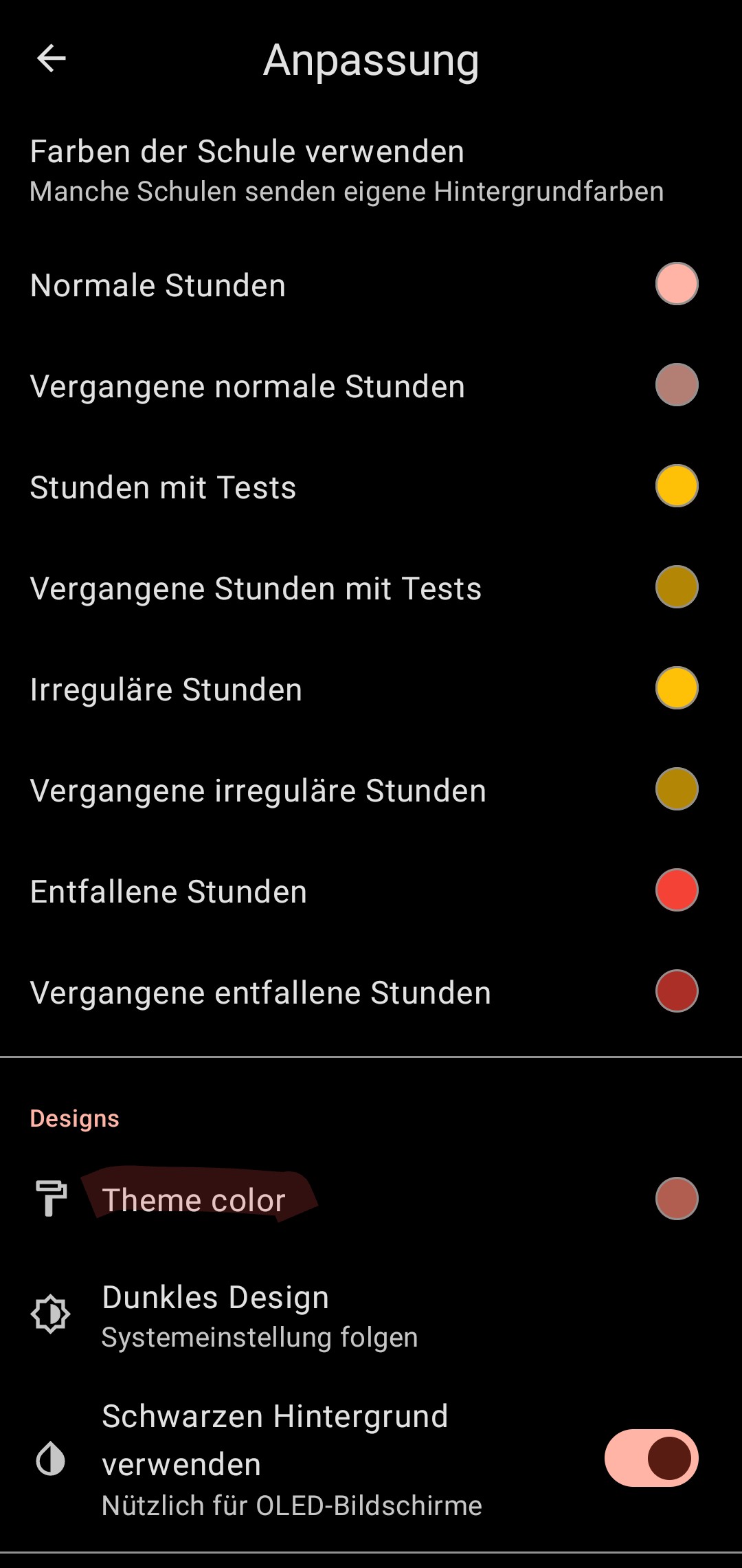Click the brightness icon next to Dunkles Design
742x1568 pixels.
tap(49, 1313)
